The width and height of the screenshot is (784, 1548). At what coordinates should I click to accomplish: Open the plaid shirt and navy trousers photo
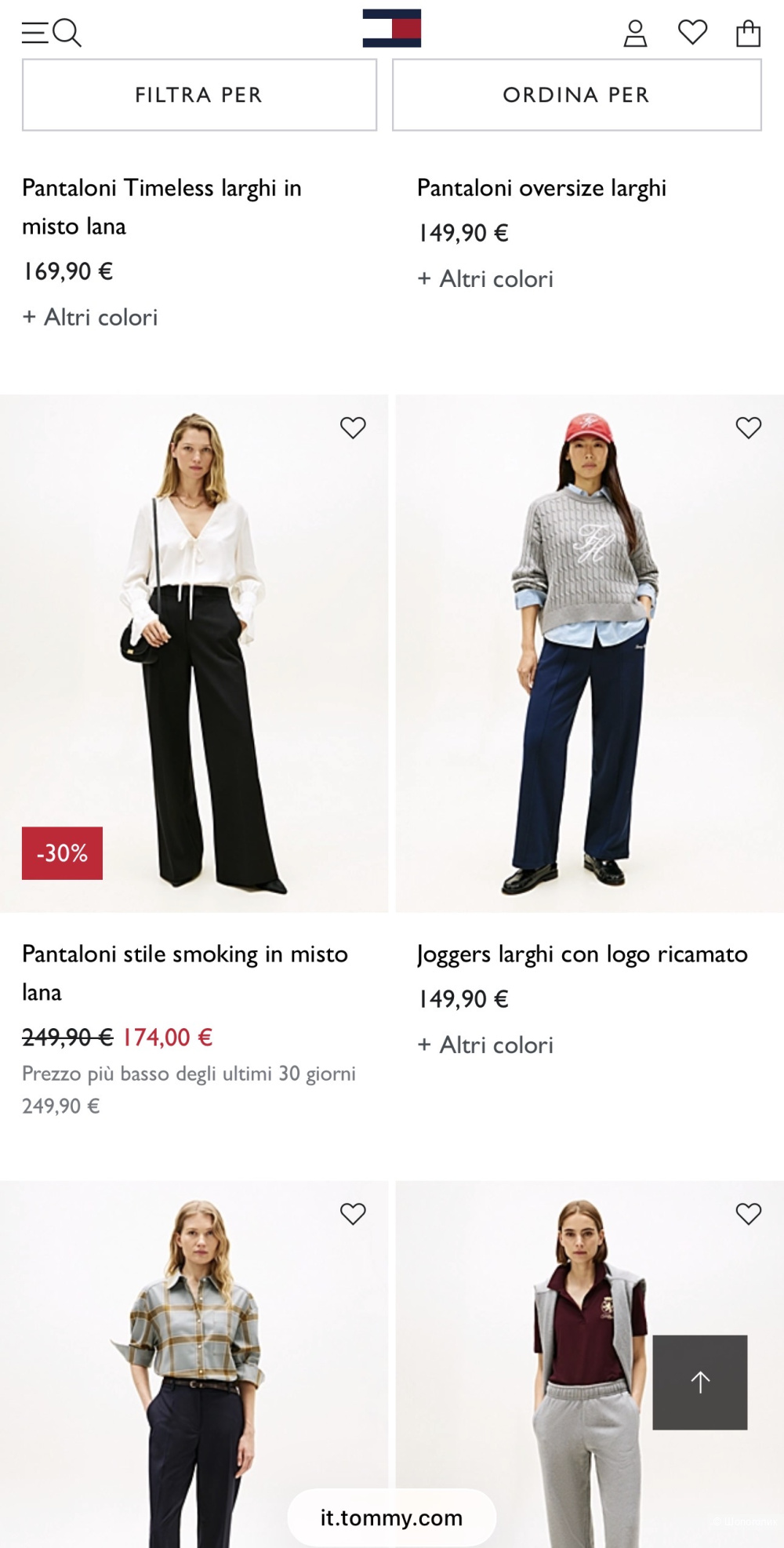pyautogui.click(x=194, y=1364)
